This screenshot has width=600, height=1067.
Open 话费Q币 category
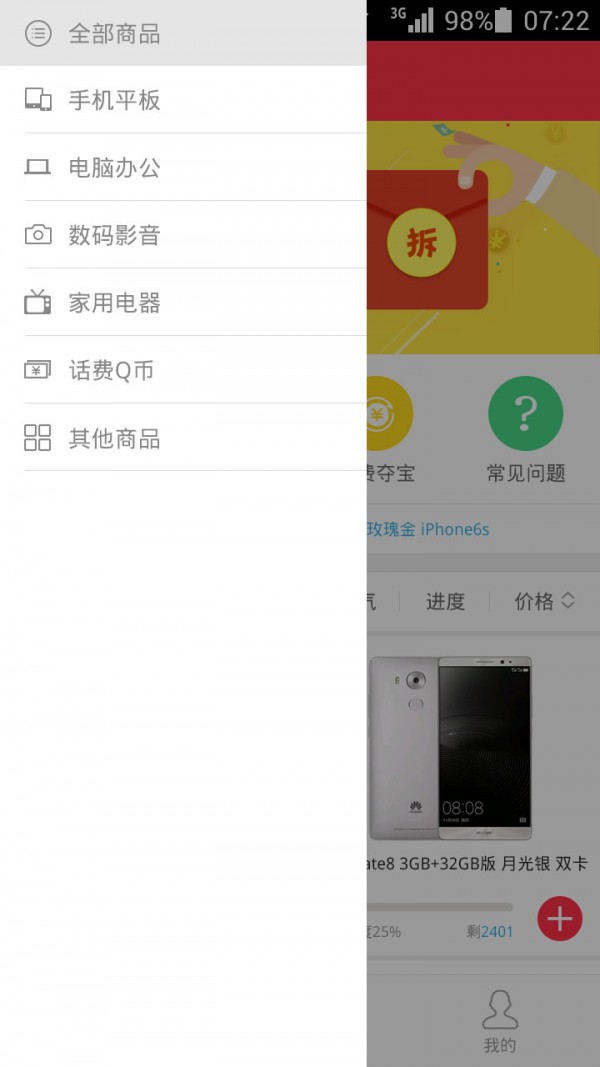(111, 371)
